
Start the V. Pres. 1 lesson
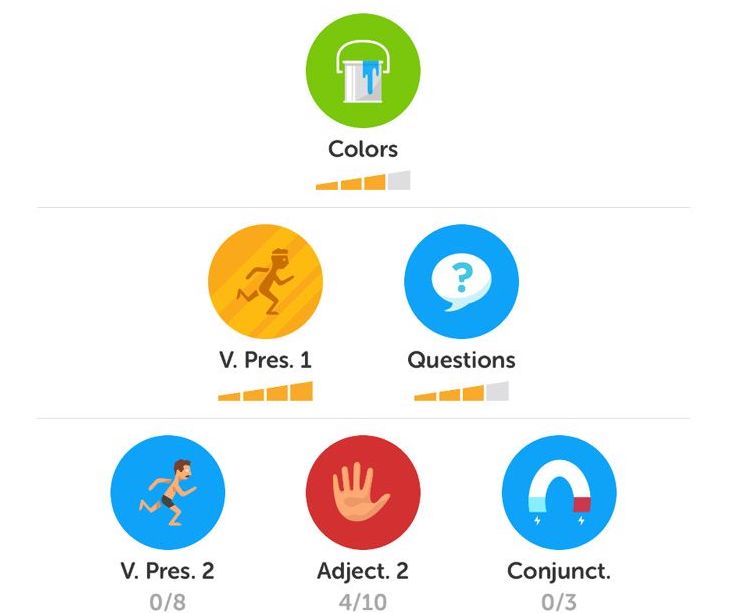pyautogui.click(x=265, y=282)
